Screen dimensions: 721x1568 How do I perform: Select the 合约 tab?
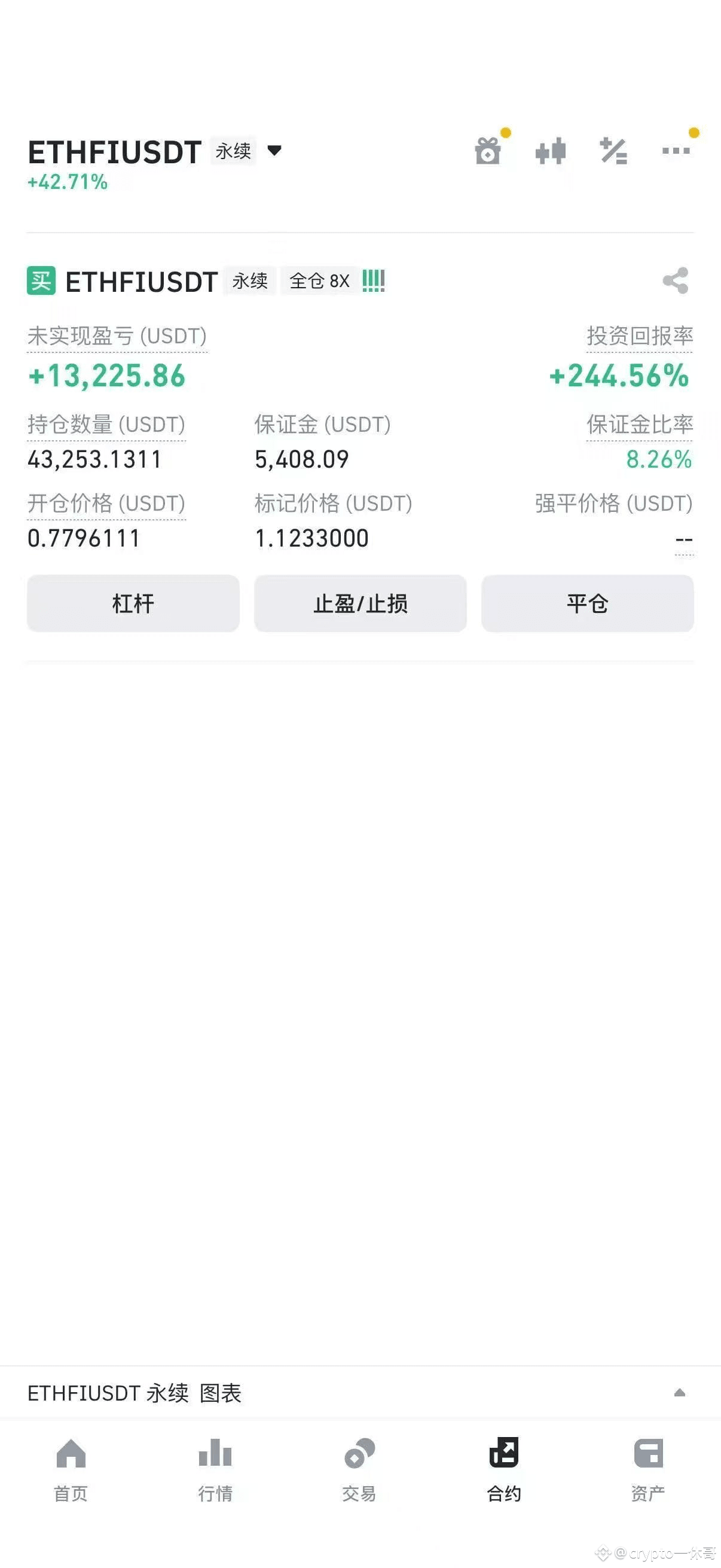tap(504, 1469)
